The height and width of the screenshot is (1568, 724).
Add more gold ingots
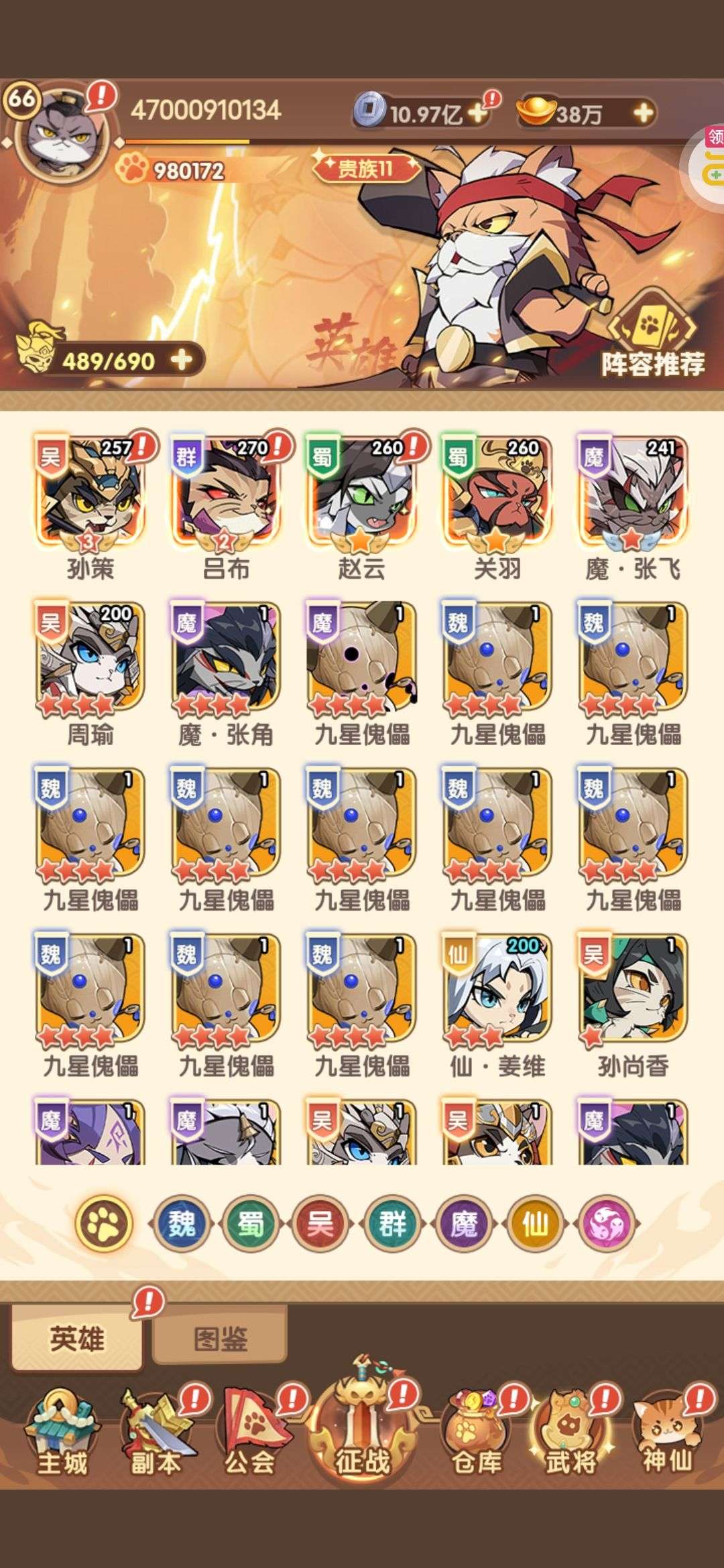click(643, 113)
